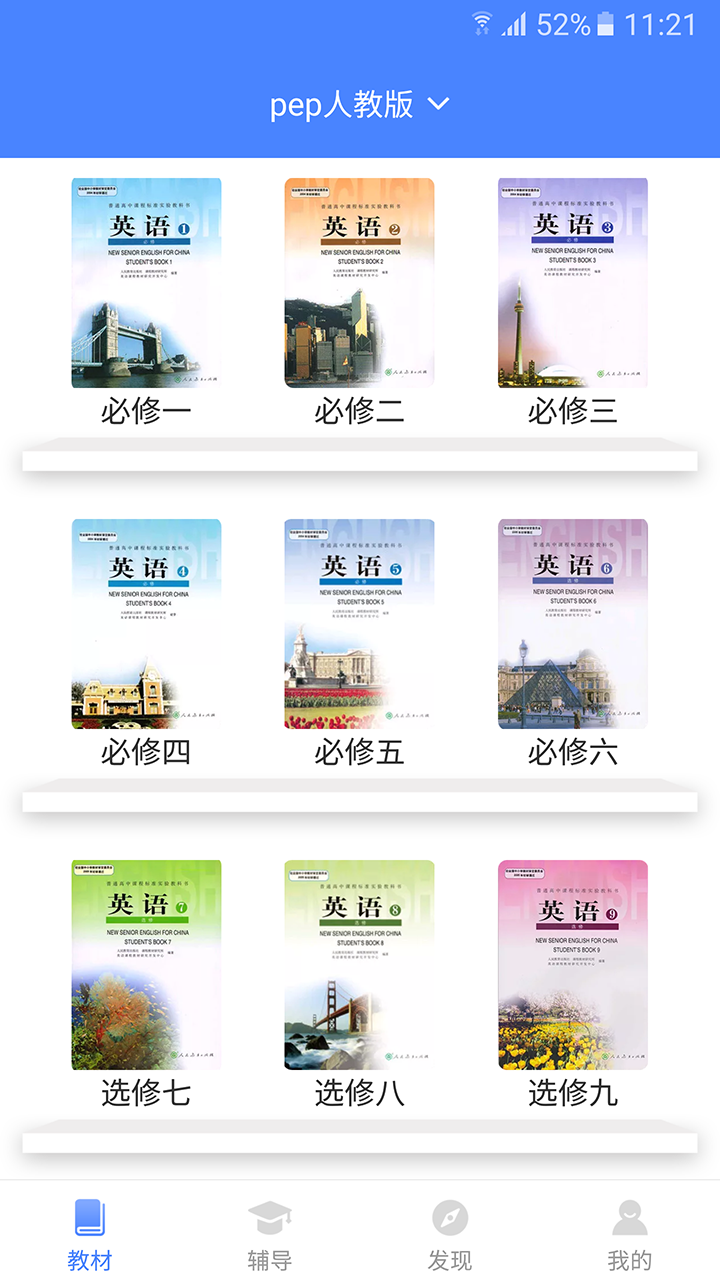The image size is (720, 1280).
Task: Open the 必修二 textbook
Action: tap(359, 283)
